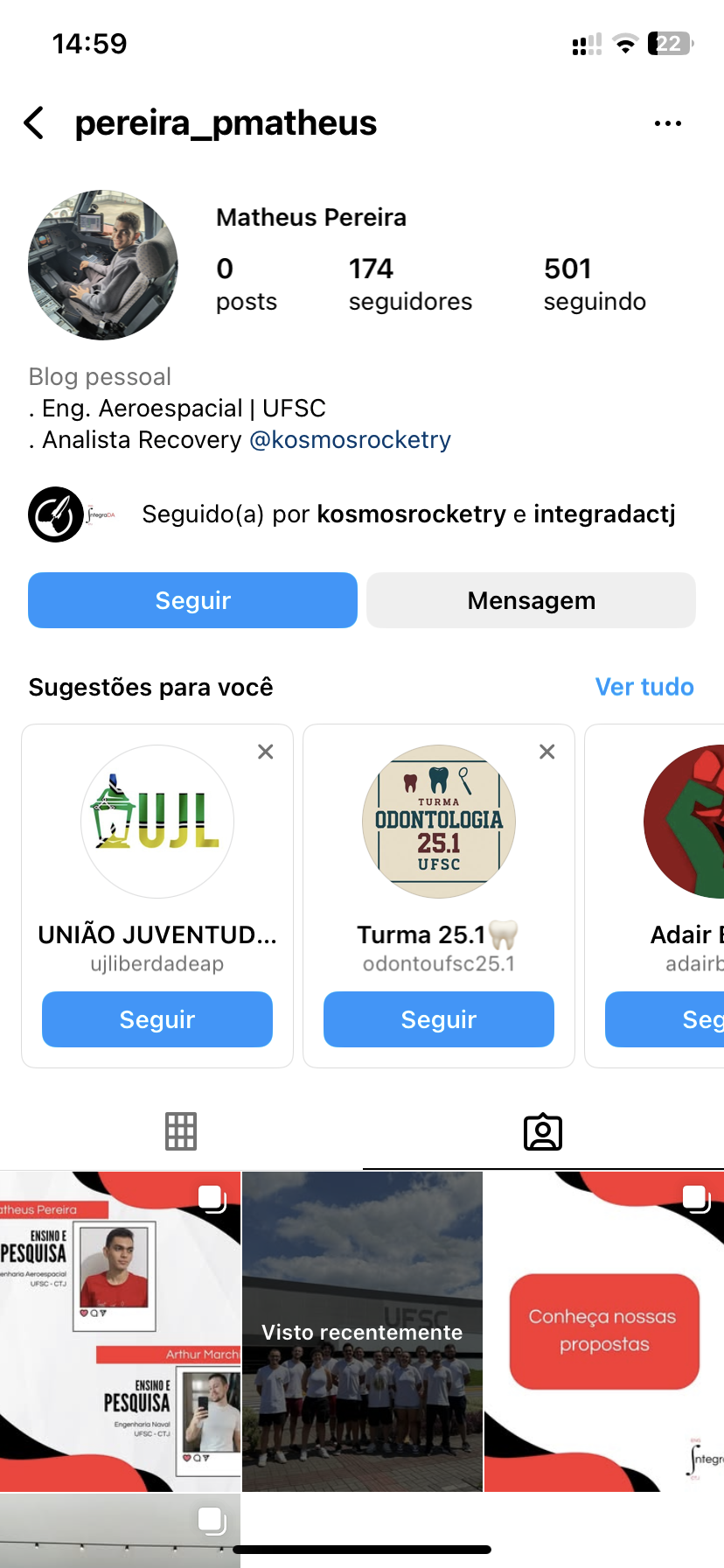This screenshot has height=1568, width=724.
Task: Open the @kosmosrocketry link in bio
Action: 350,439
